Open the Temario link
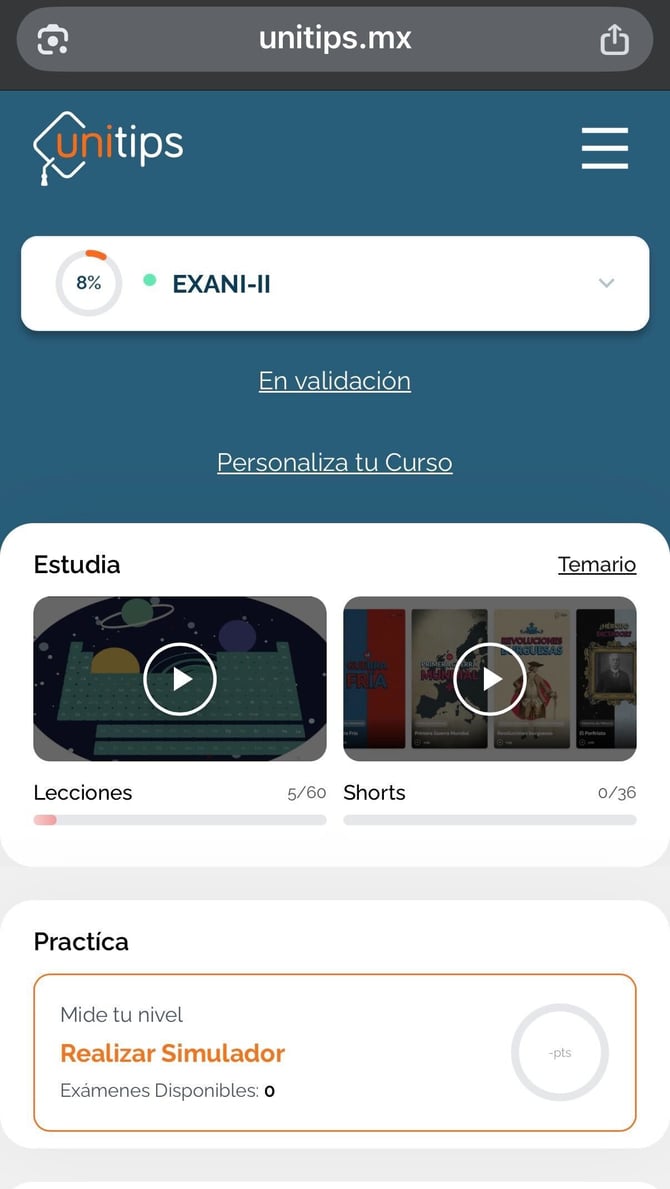 point(596,565)
